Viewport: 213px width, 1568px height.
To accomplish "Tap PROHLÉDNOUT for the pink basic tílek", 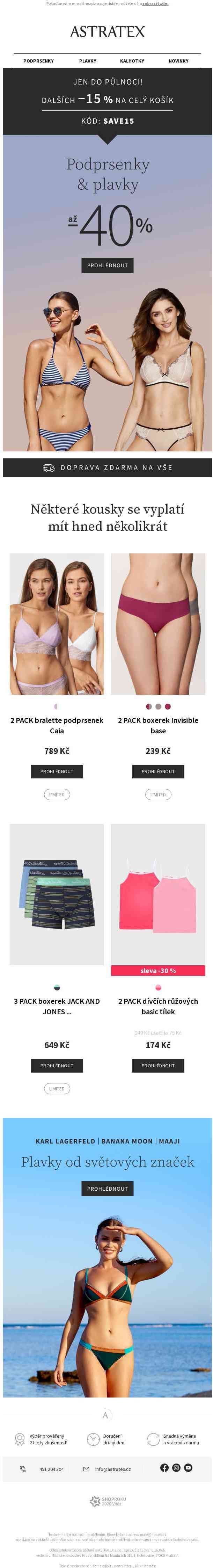I will (157, 1065).
